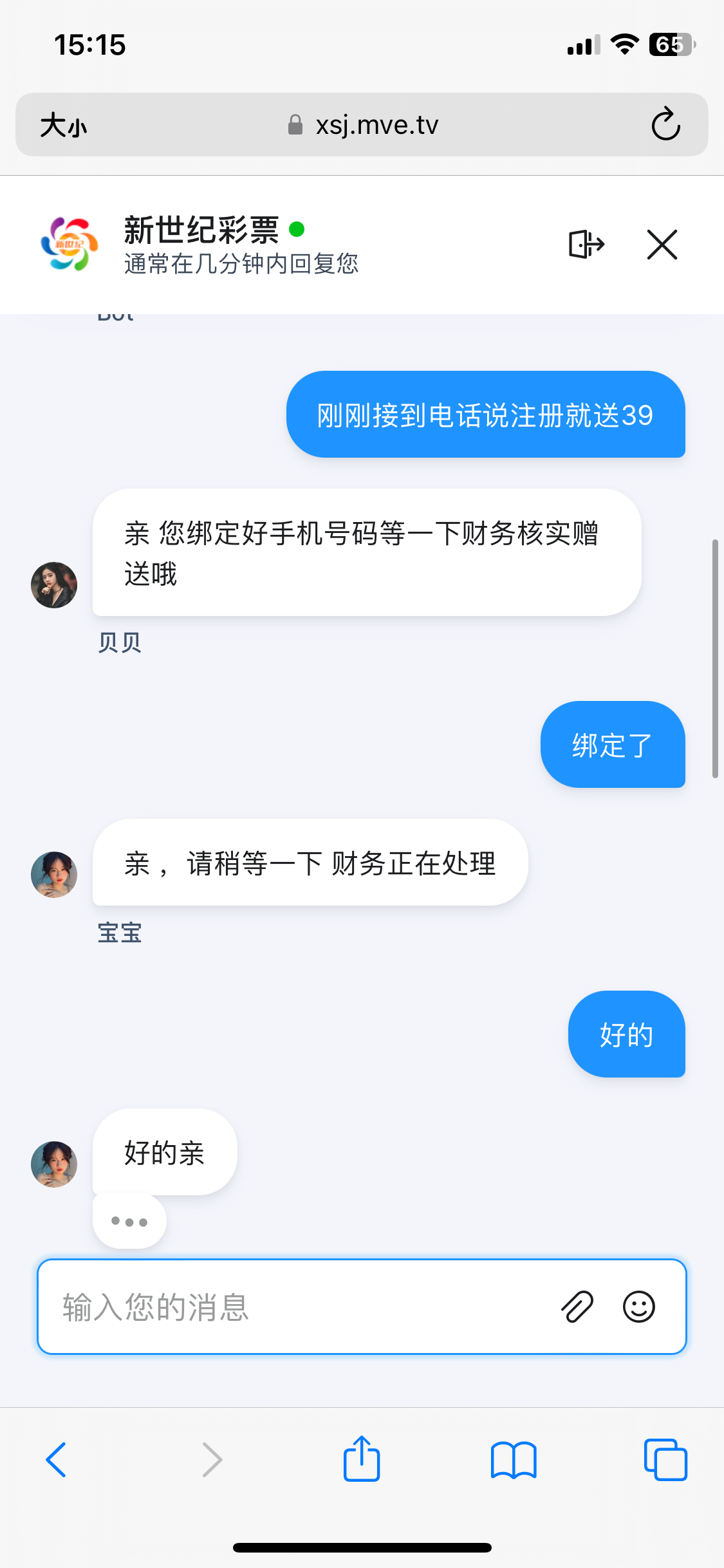Go back to the previous page
724x1568 pixels.
57,1459
